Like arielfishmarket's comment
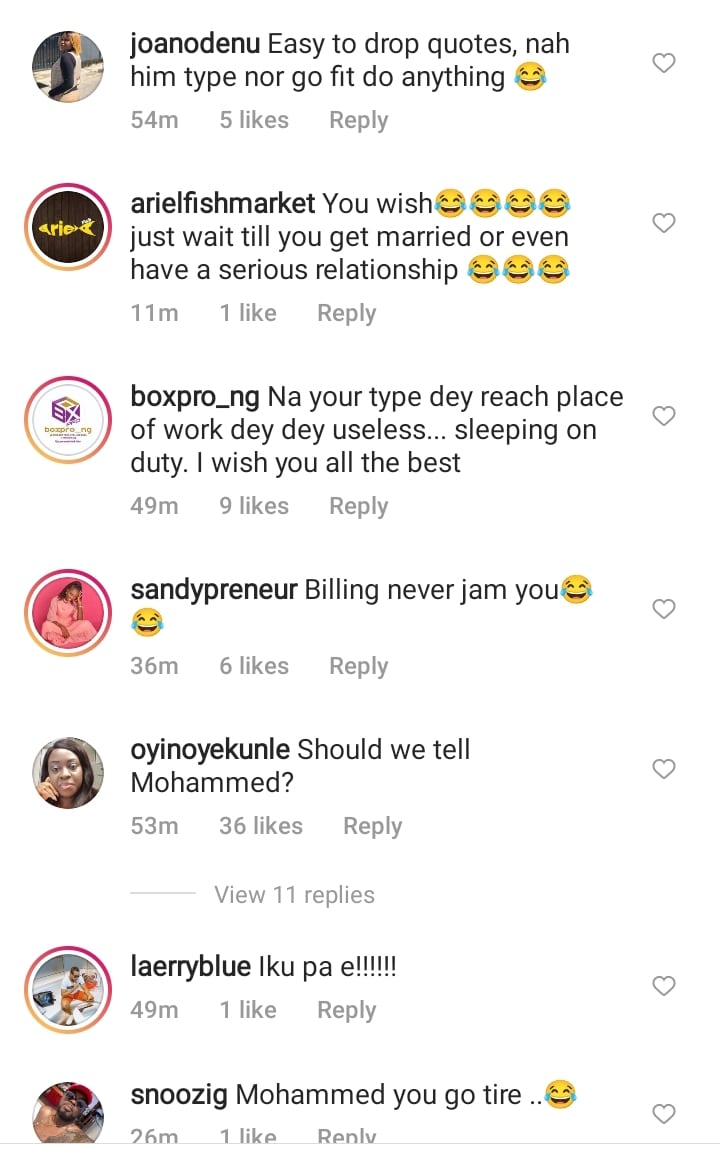Screen dimensions: 720x1149 coord(664,223)
